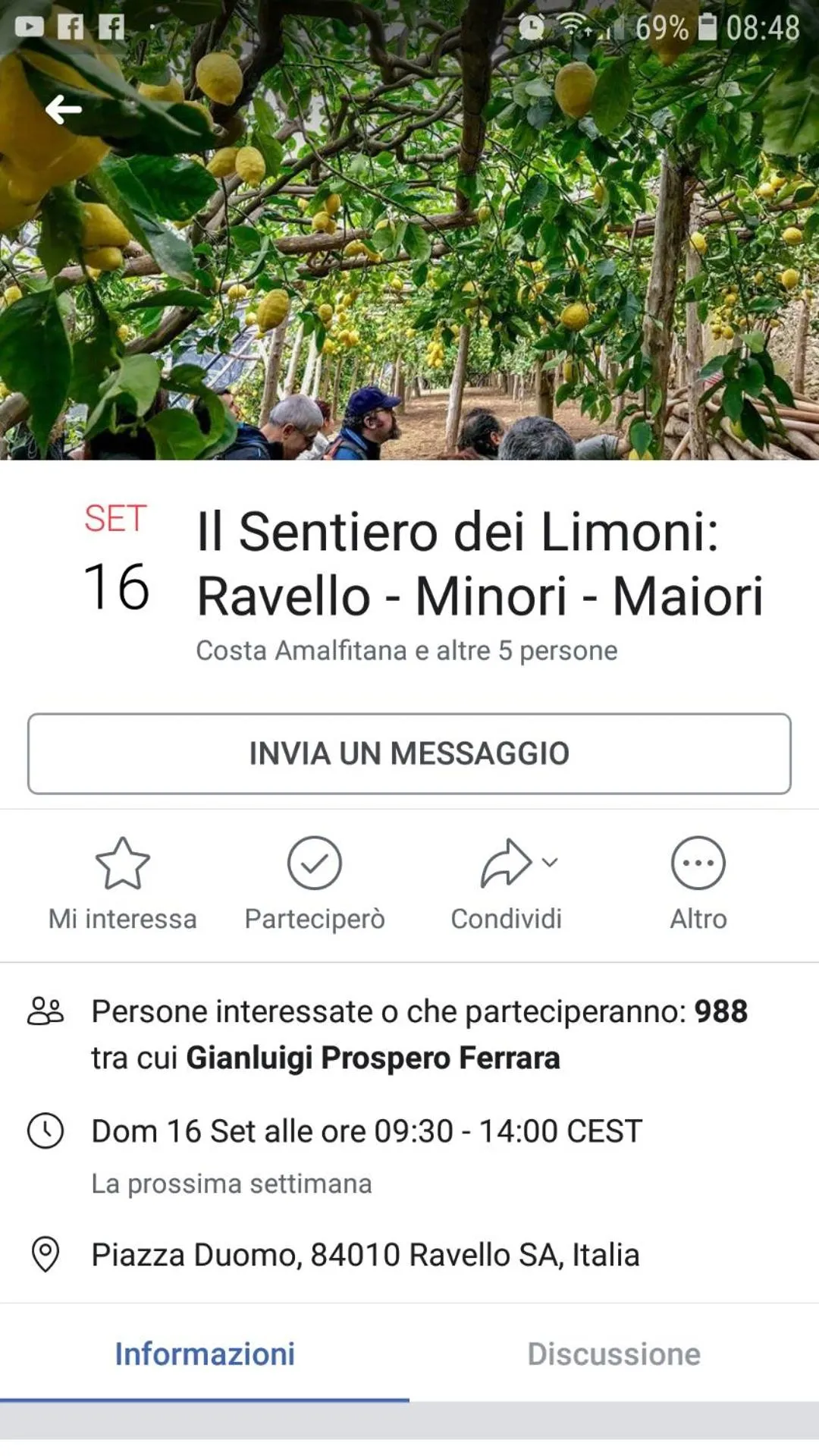Go back using the top arrow
The width and height of the screenshot is (819, 1456).
(x=64, y=110)
